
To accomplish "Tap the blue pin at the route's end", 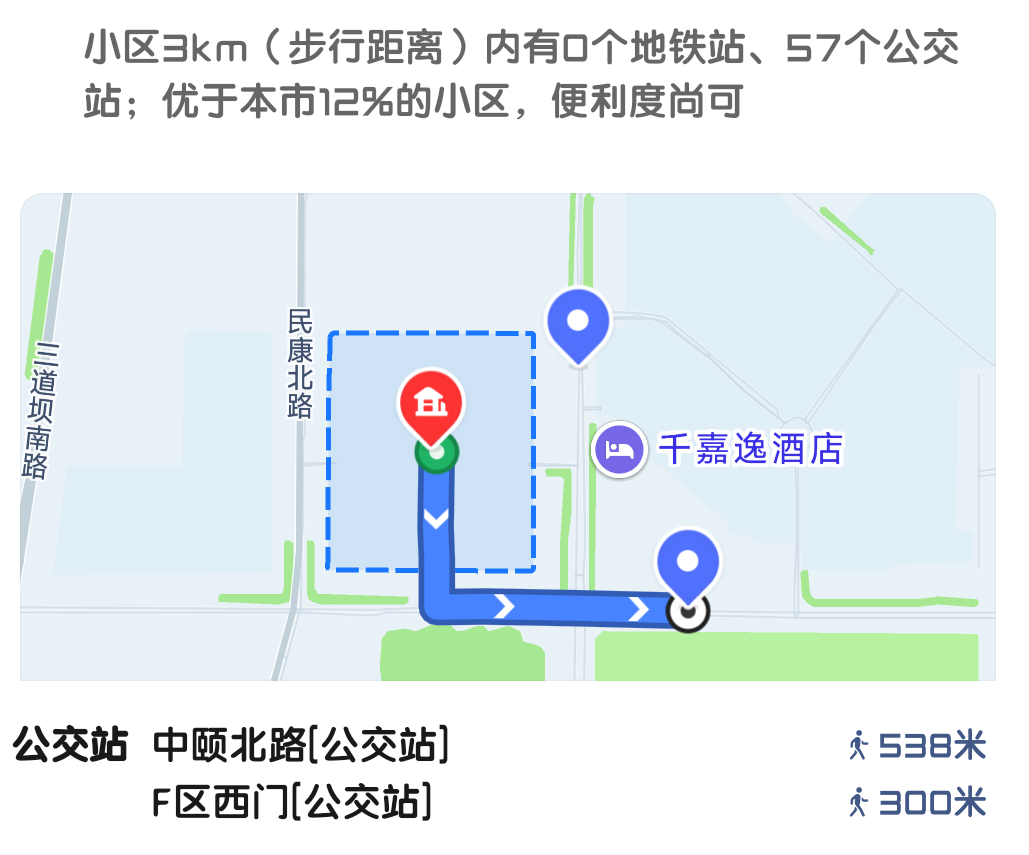I will 687,562.
